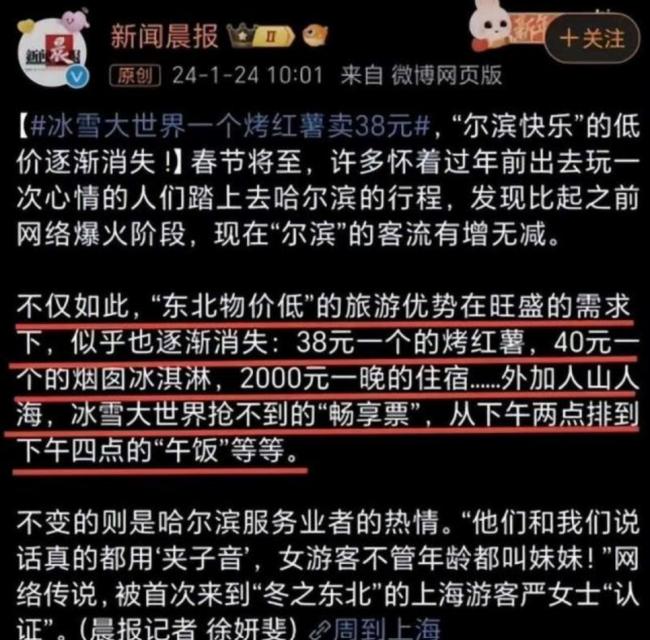Open the 新闻晨报 username
Viewport: 650px width, 640px height.
coord(164,37)
